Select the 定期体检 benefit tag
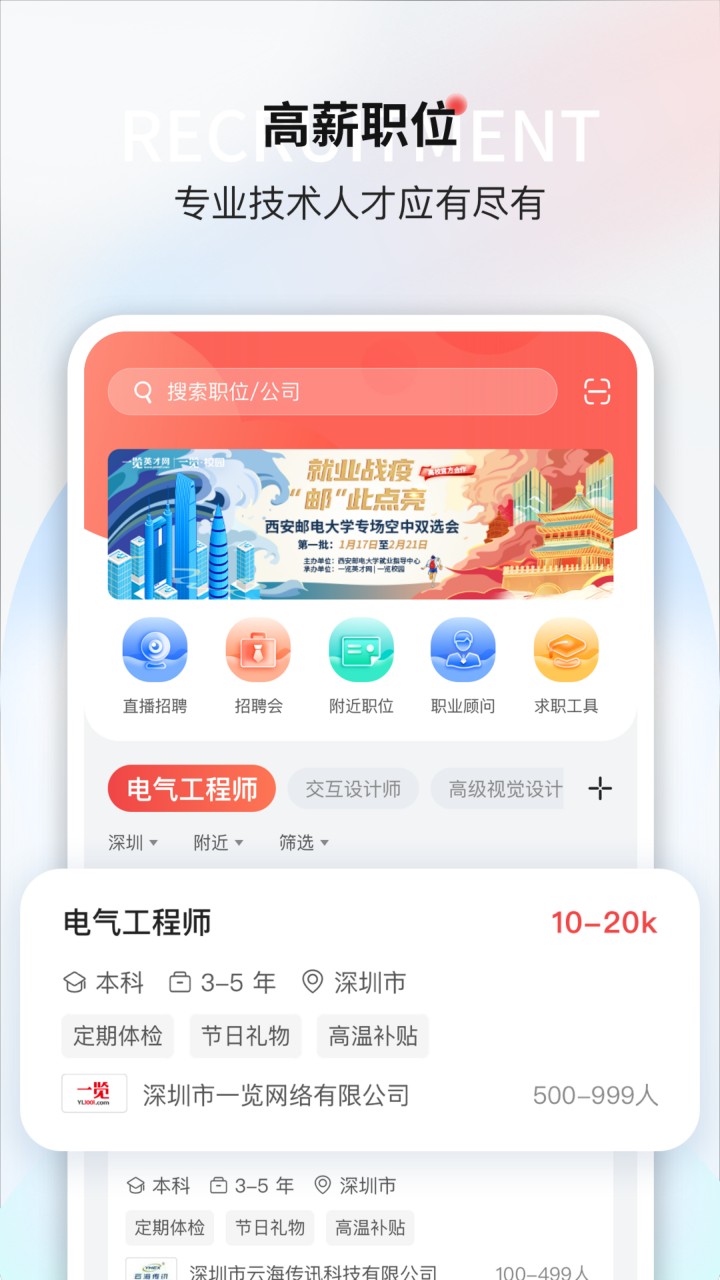Screen dimensions: 720x1280 [x=118, y=1036]
